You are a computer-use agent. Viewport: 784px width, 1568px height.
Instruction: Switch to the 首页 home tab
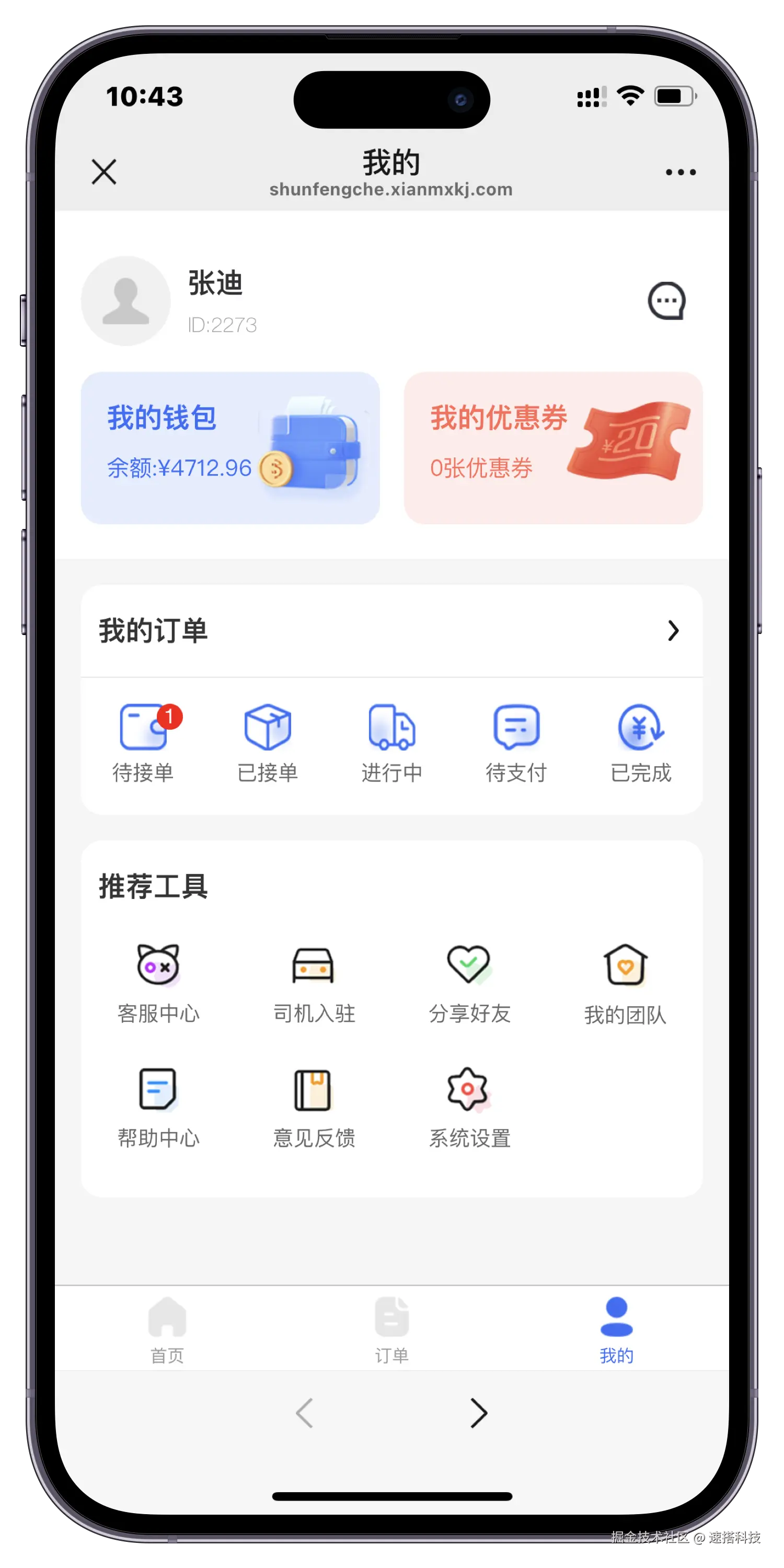pyautogui.click(x=167, y=1329)
